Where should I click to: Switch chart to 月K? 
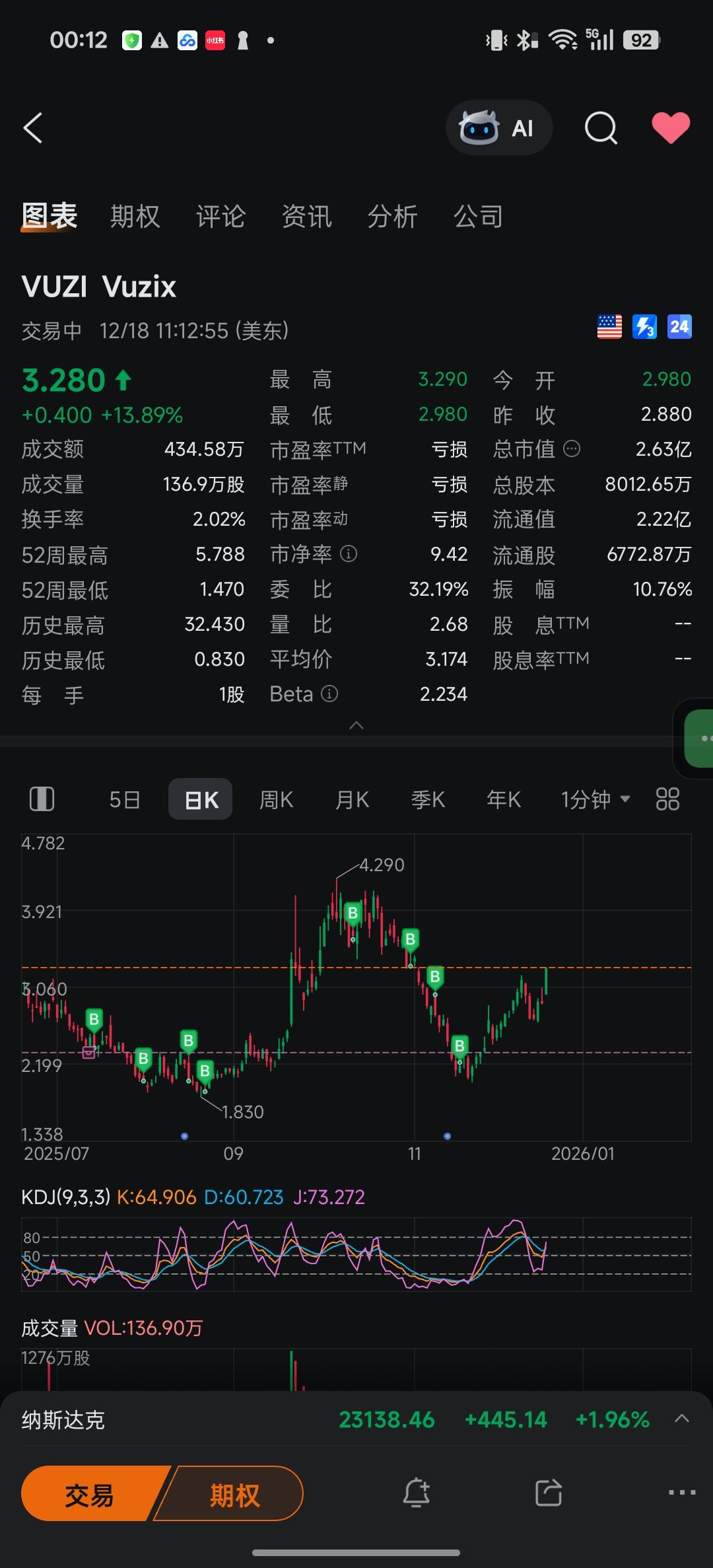point(352,800)
